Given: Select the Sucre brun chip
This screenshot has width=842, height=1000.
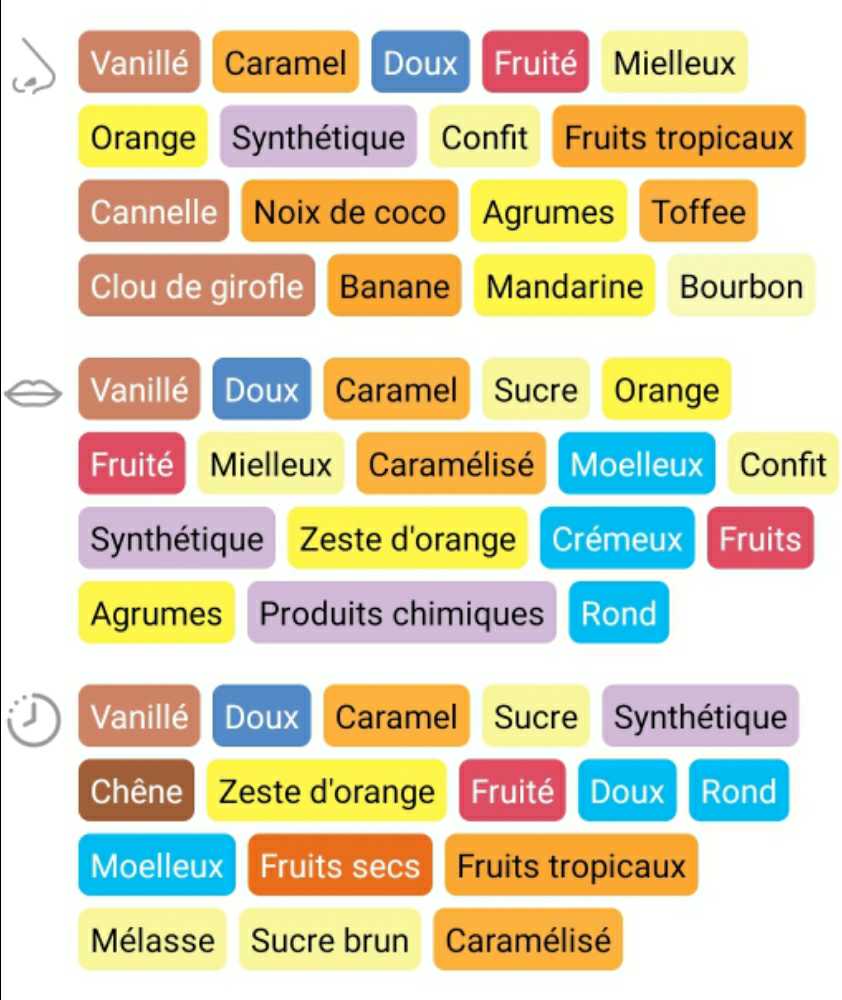Looking at the screenshot, I should (x=329, y=941).
